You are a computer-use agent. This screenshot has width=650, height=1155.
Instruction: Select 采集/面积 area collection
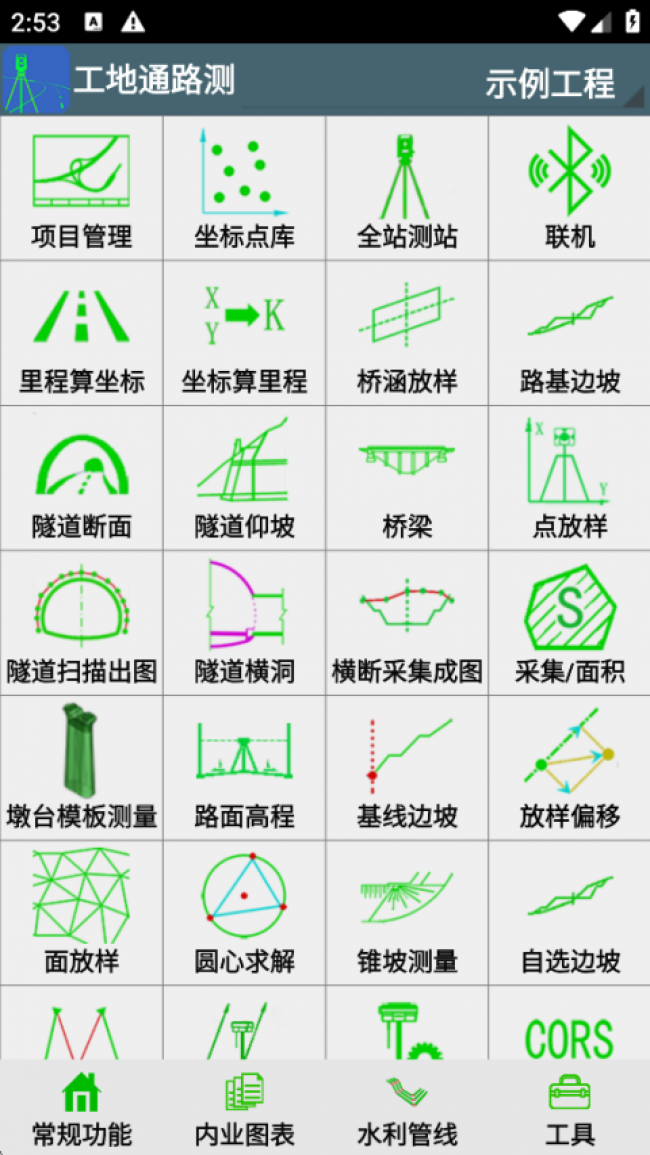pyautogui.click(x=570, y=623)
